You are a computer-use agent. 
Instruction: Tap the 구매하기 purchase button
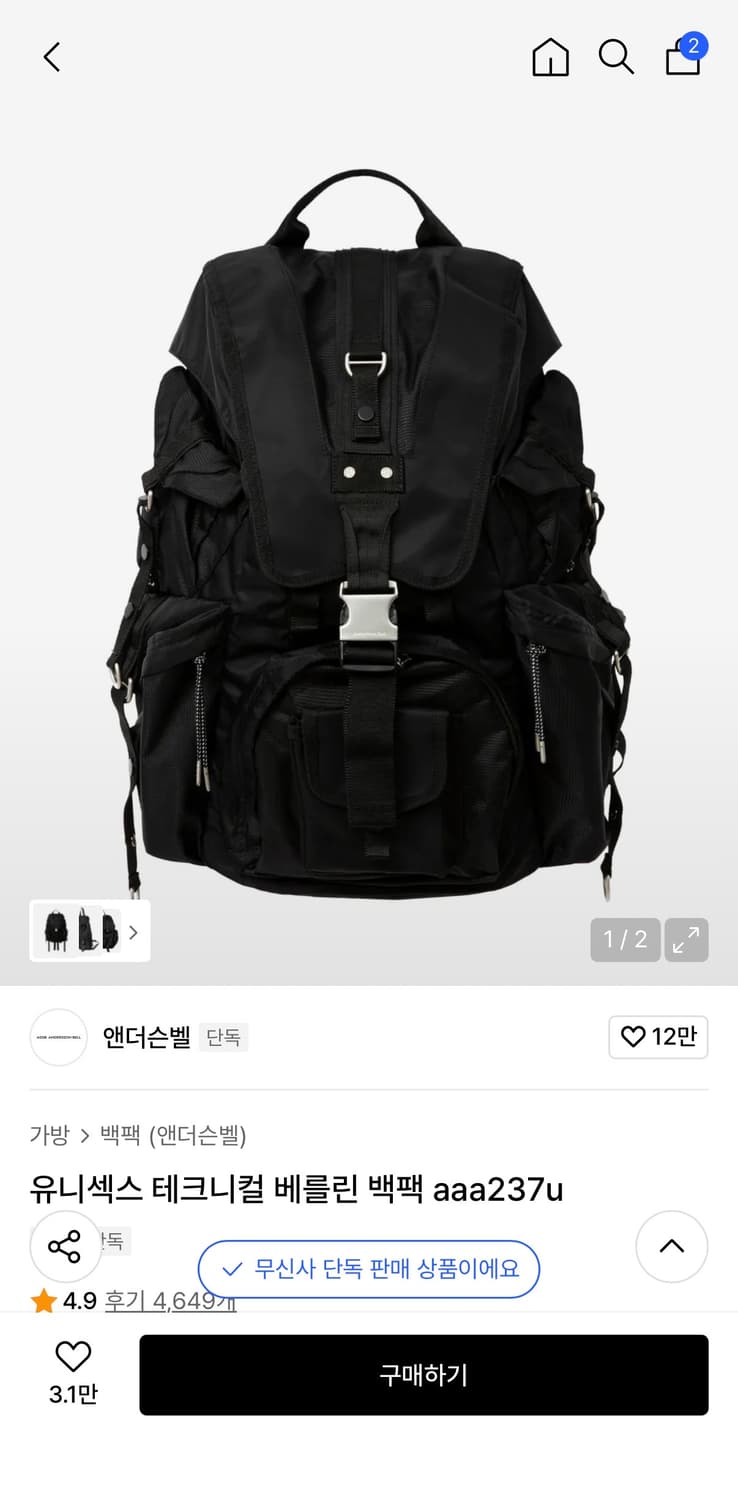pos(424,1375)
